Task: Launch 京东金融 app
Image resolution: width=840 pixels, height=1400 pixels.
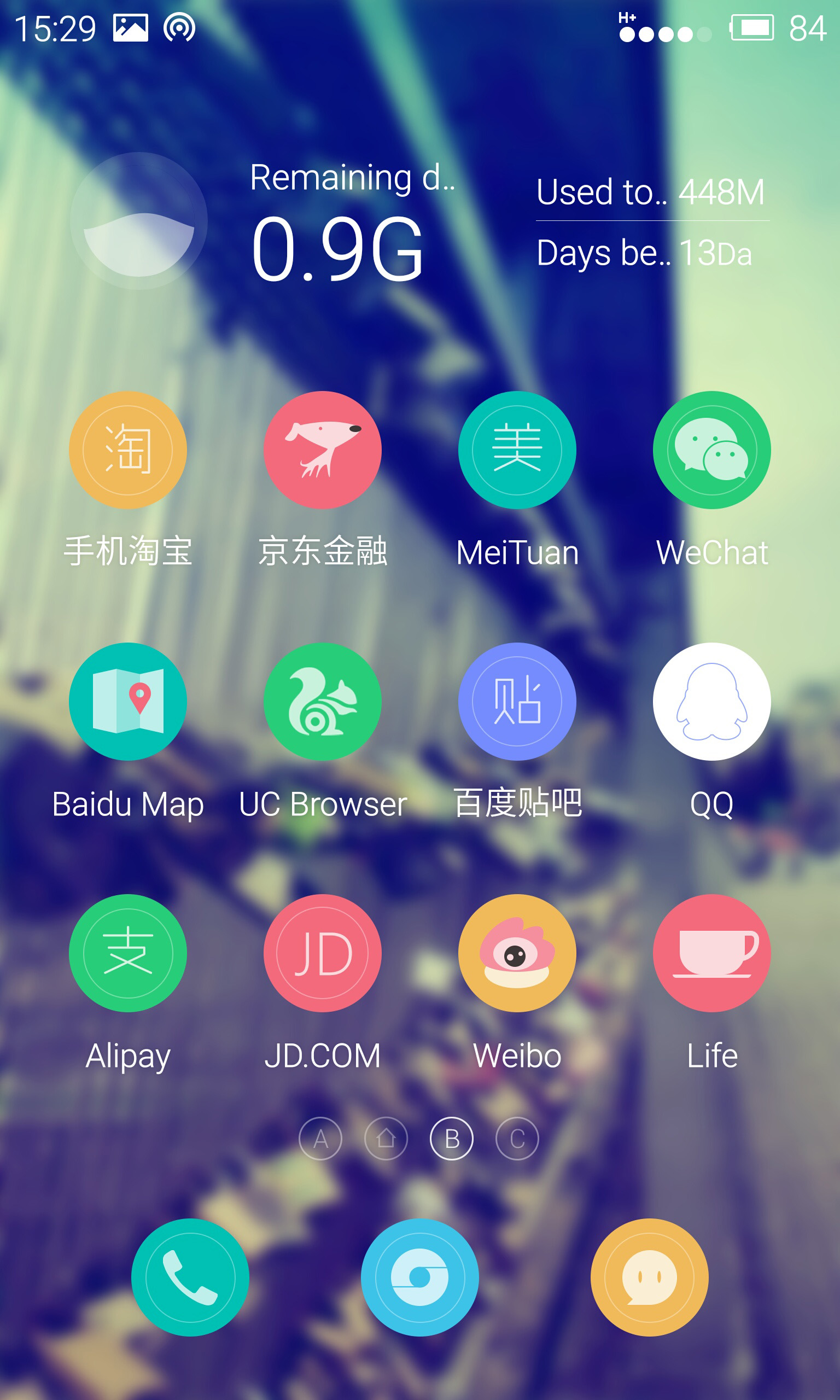Action: 322,450
